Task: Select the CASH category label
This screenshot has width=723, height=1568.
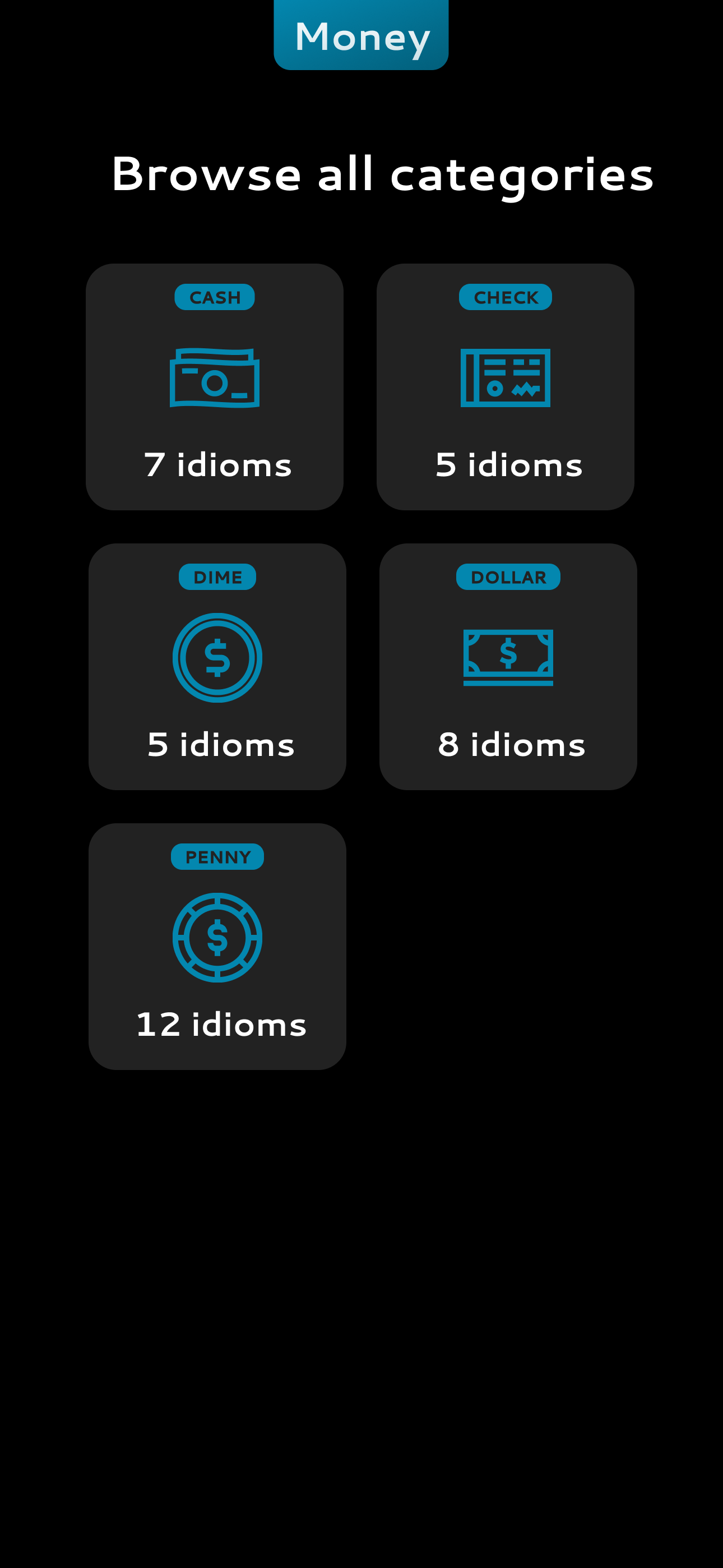Action: [214, 298]
